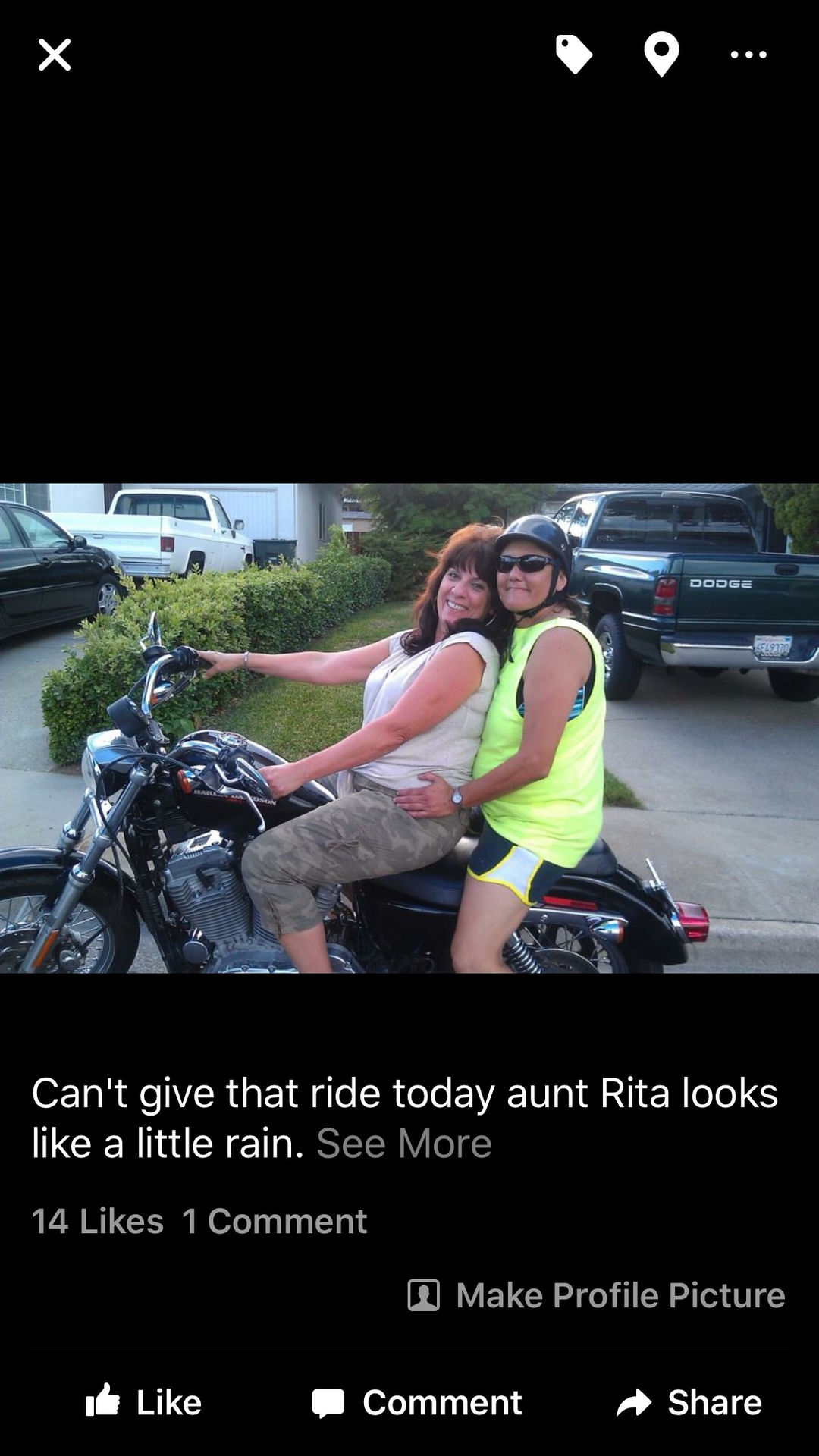Screen dimensions: 819x1456
Task: Share this photo
Action: [689, 1402]
